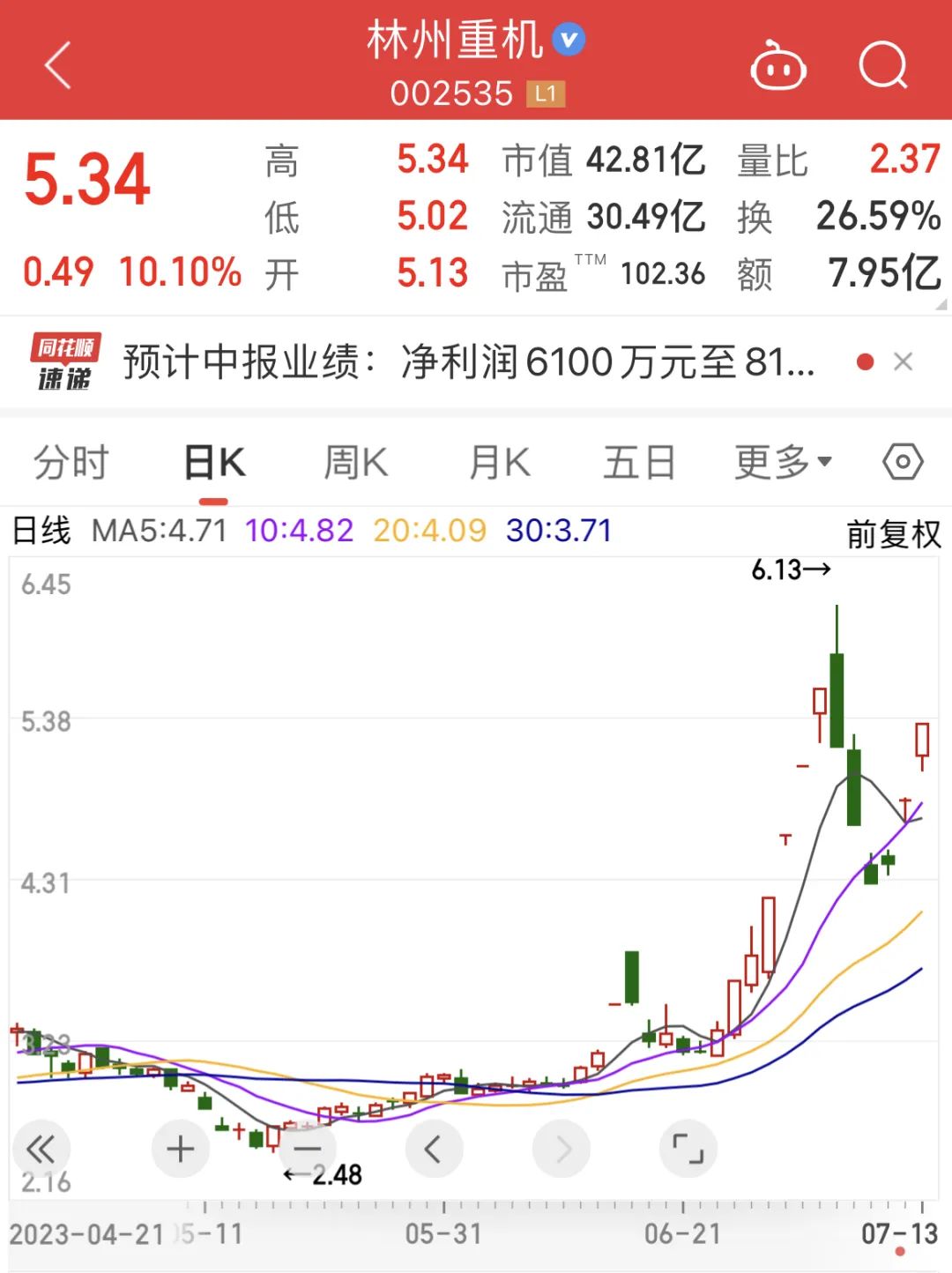Move chart cursor left one candle

coord(434,1149)
